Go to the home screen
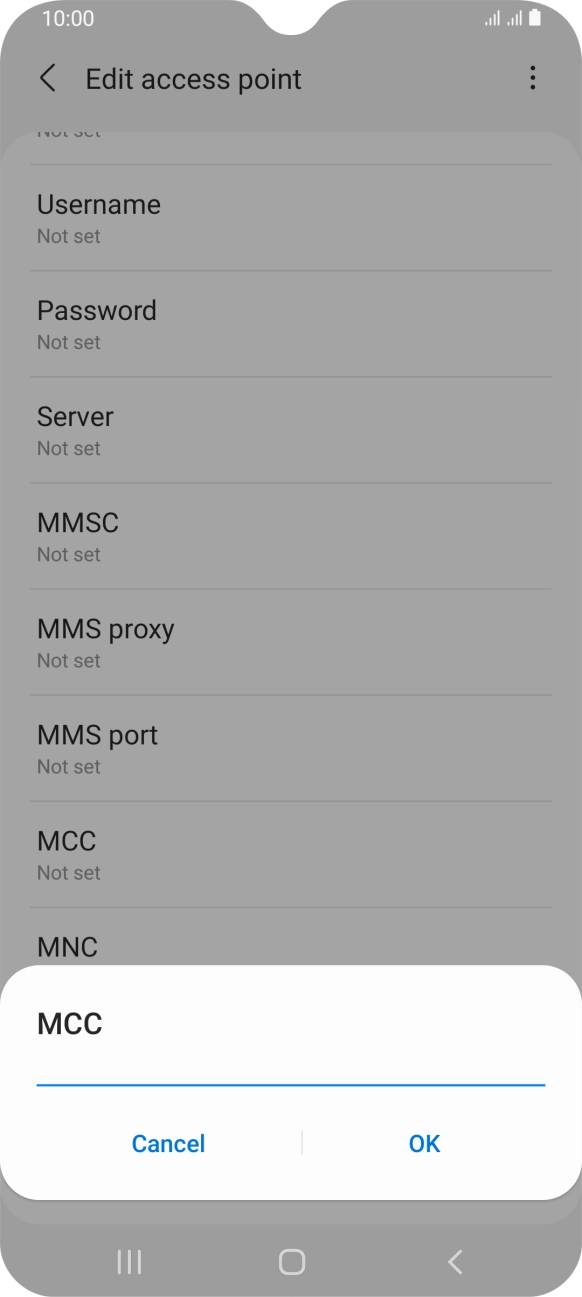Screen dimensions: 582x1297 pos(291,1261)
